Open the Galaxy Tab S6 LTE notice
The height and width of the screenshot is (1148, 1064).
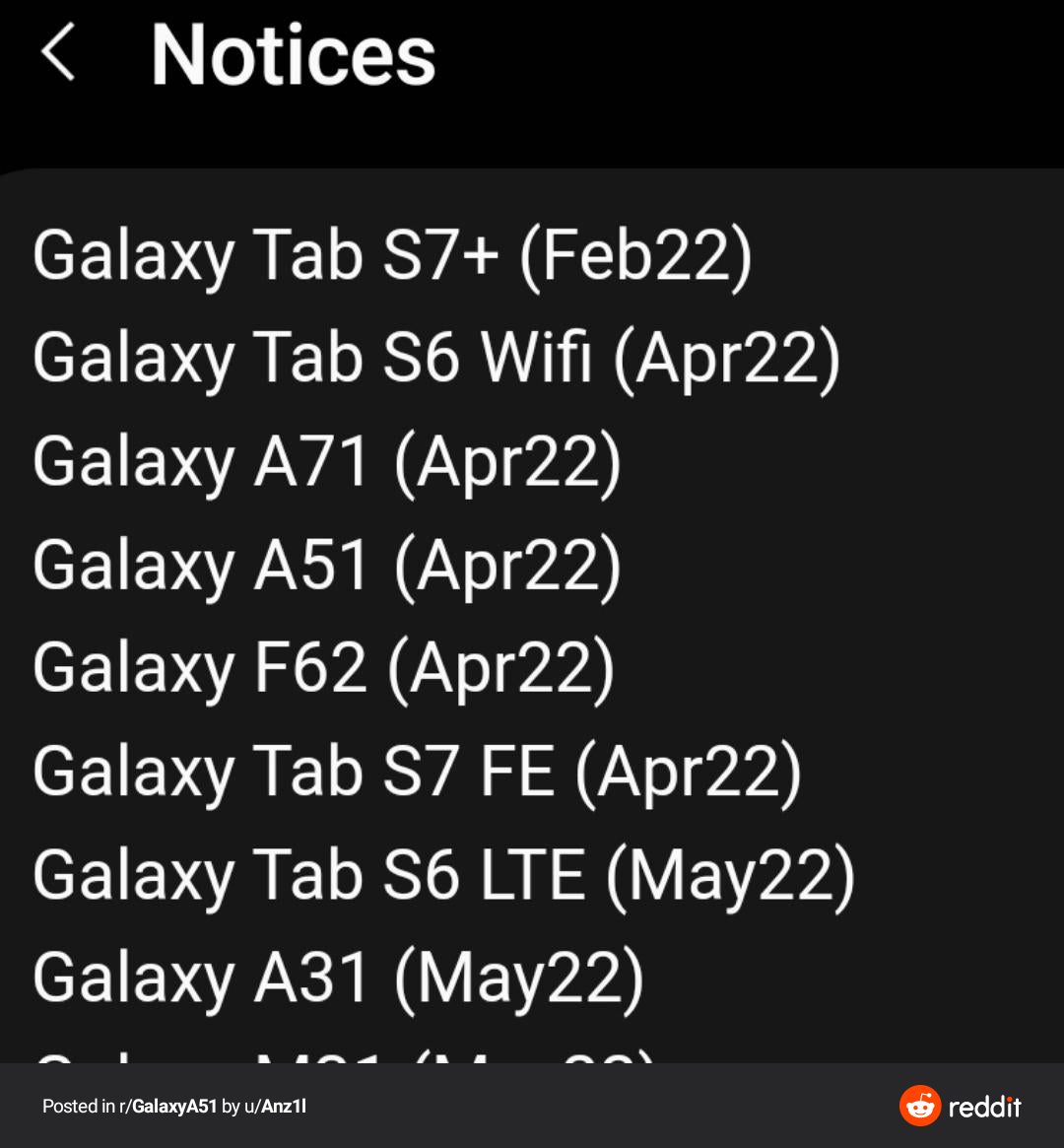(x=443, y=874)
